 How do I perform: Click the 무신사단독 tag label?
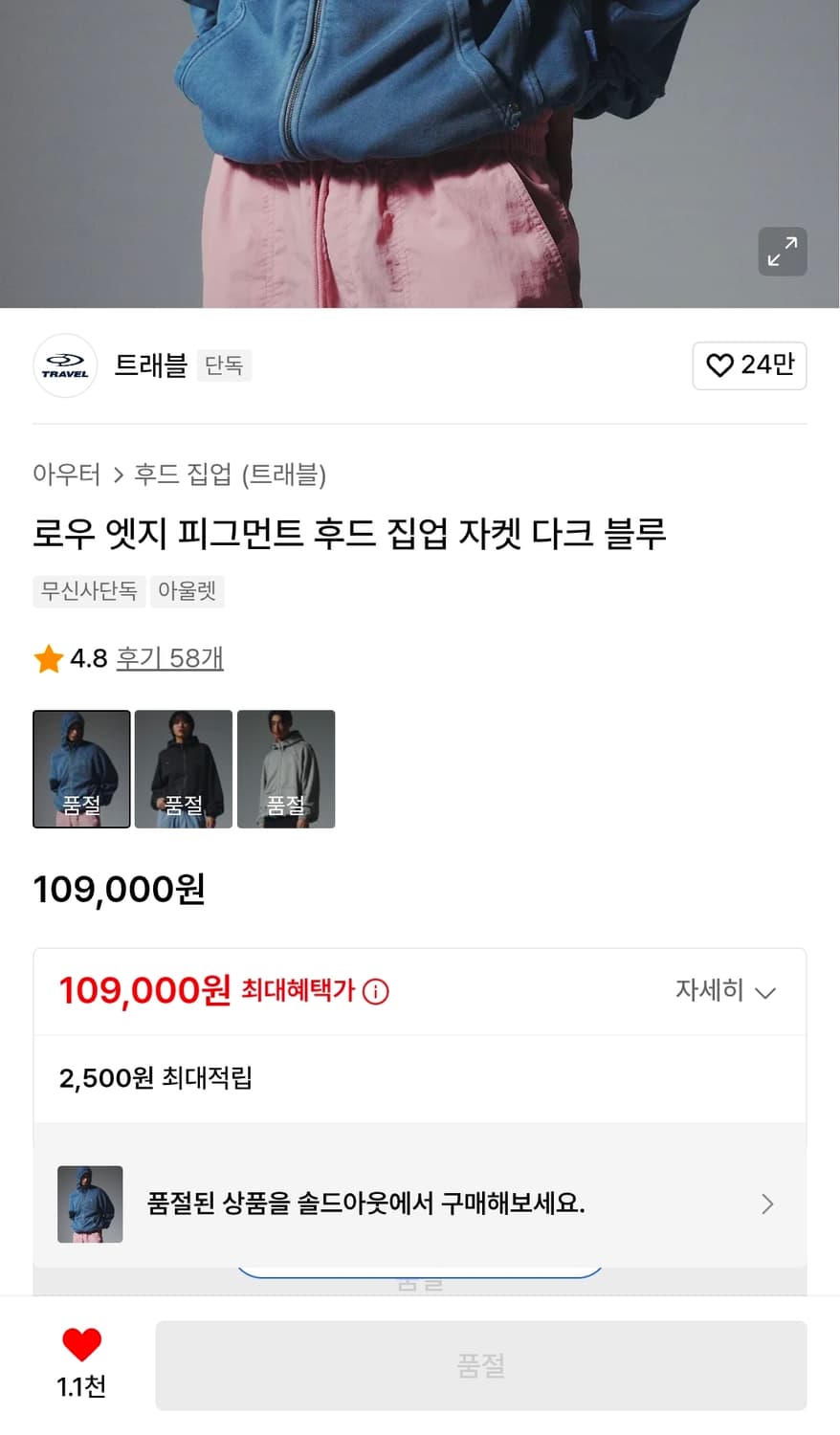pyautogui.click(x=88, y=591)
